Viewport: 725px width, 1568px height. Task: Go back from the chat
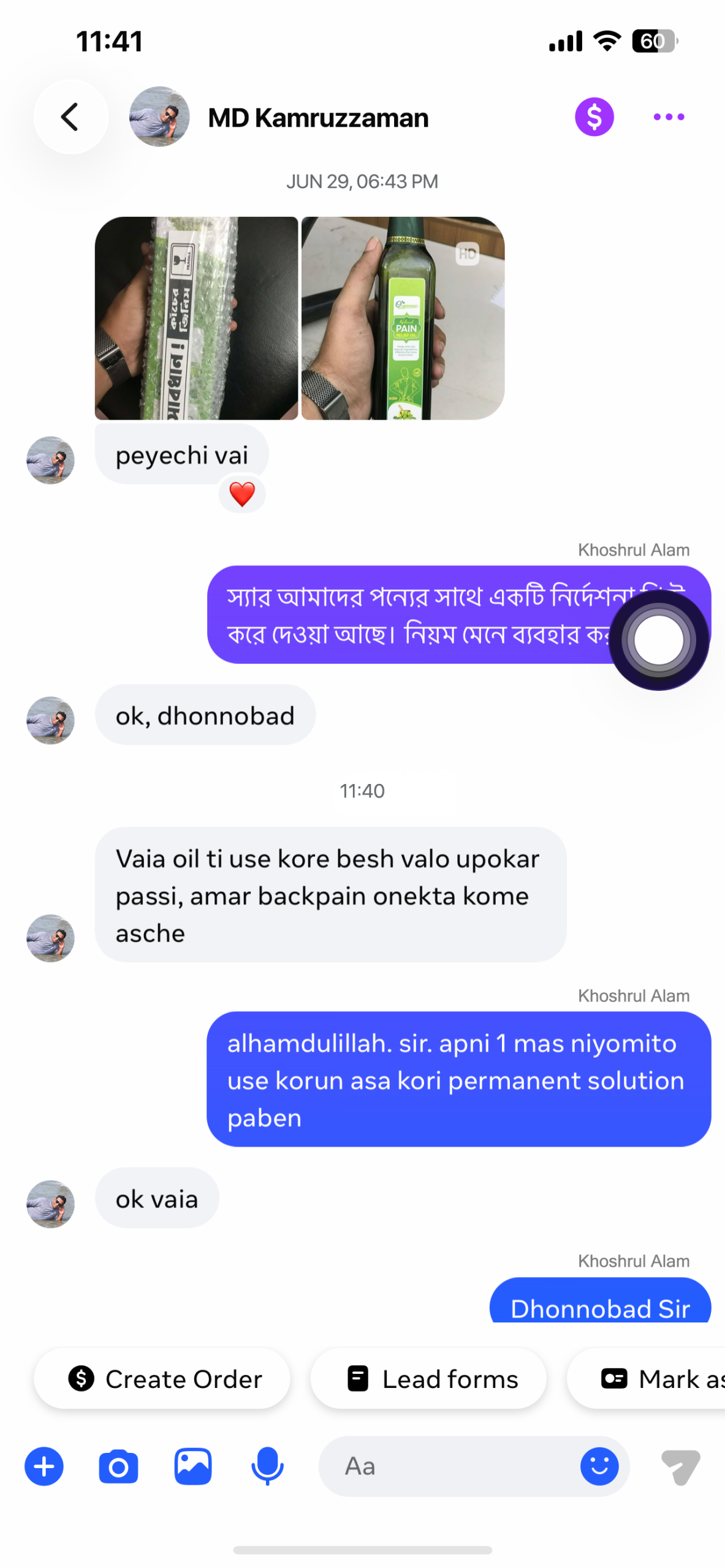click(70, 116)
